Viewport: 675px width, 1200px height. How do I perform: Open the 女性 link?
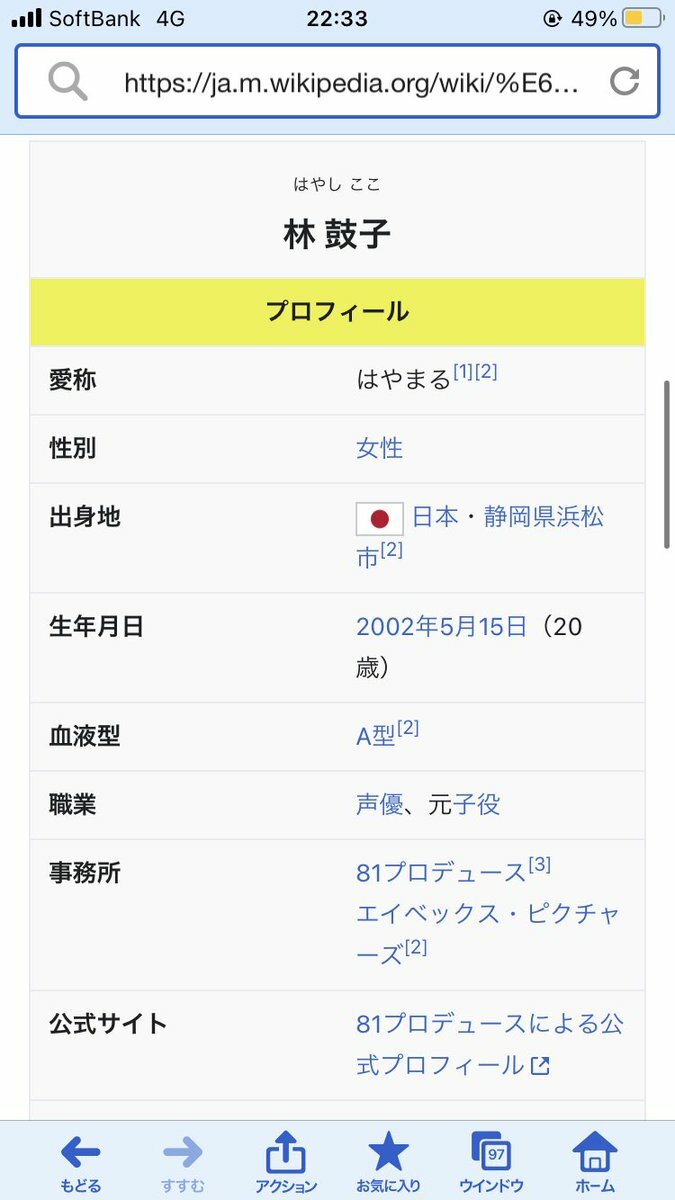click(x=379, y=448)
